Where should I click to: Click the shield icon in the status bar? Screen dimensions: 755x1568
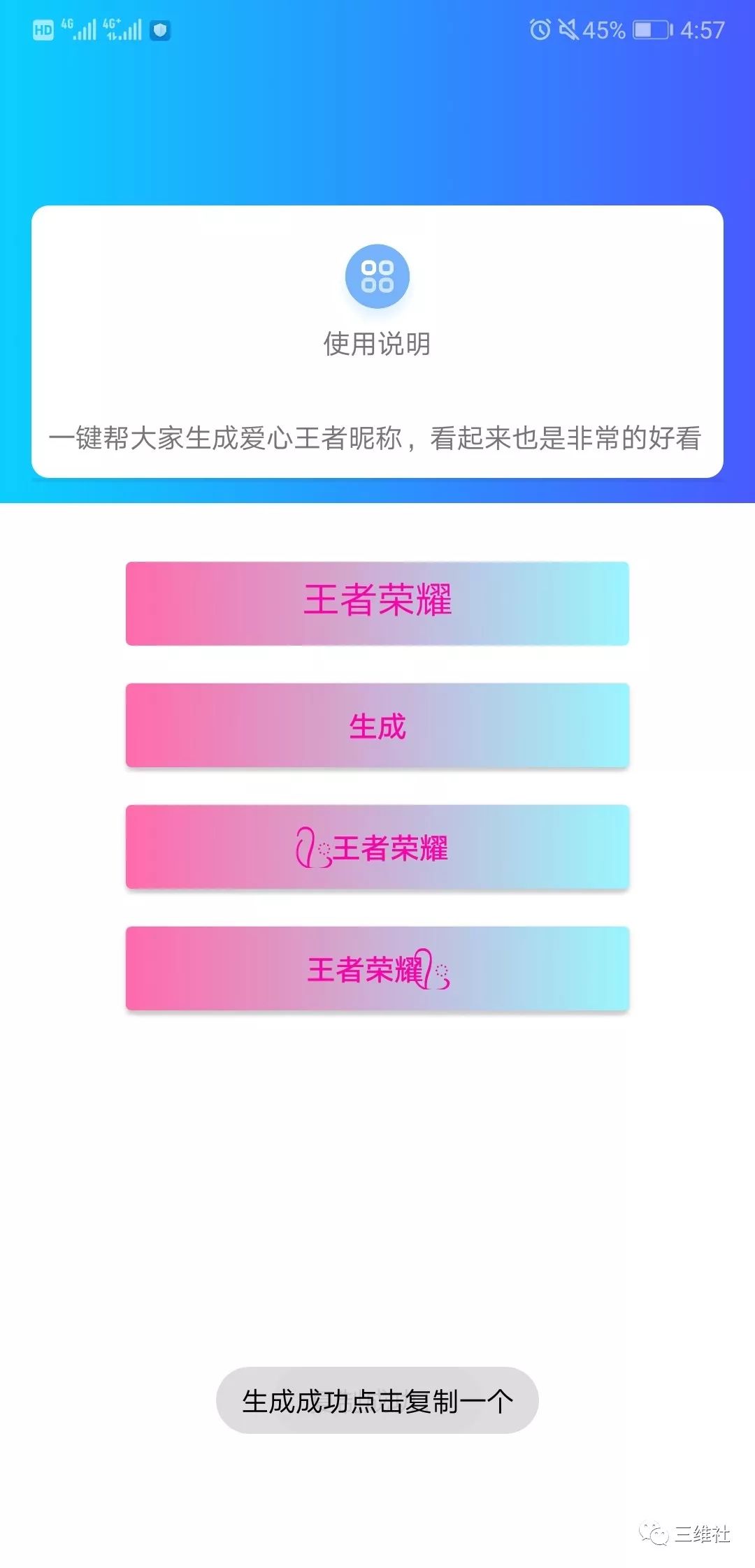159,31
